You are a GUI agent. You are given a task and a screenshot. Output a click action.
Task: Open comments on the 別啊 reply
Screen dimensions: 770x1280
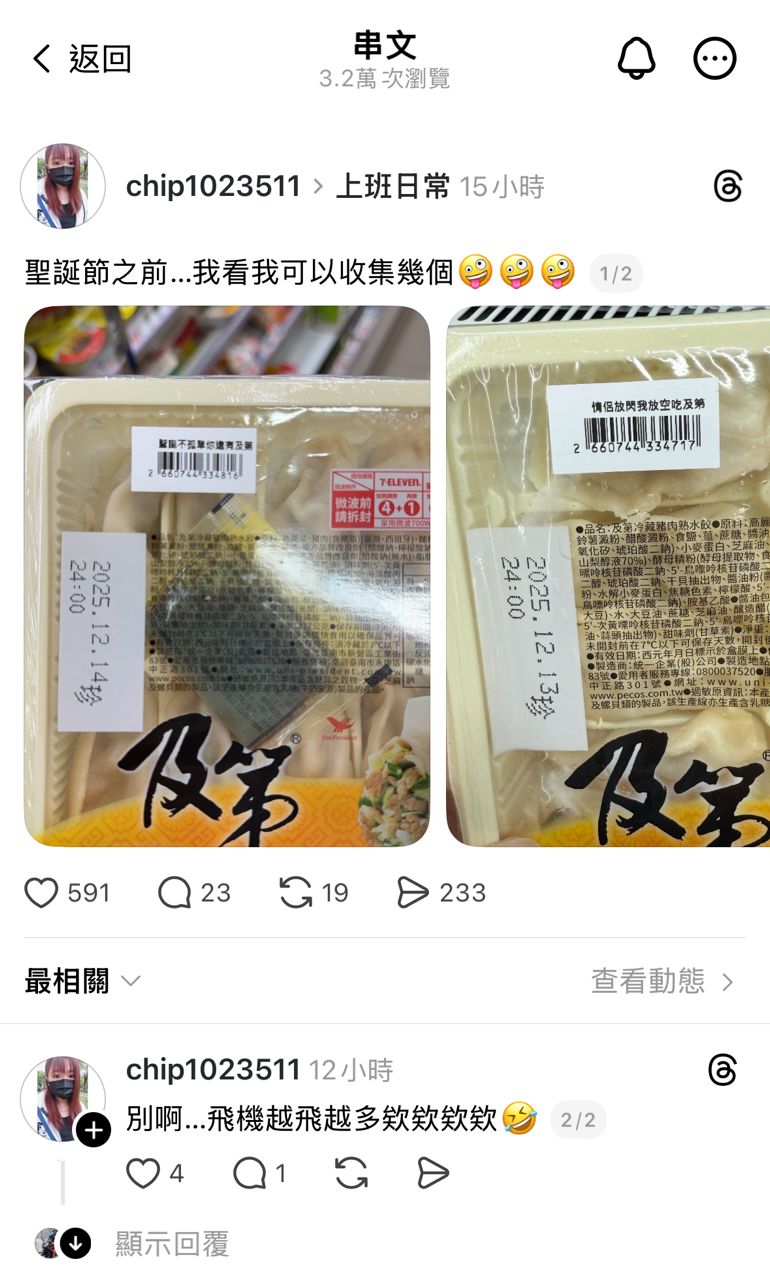249,1173
